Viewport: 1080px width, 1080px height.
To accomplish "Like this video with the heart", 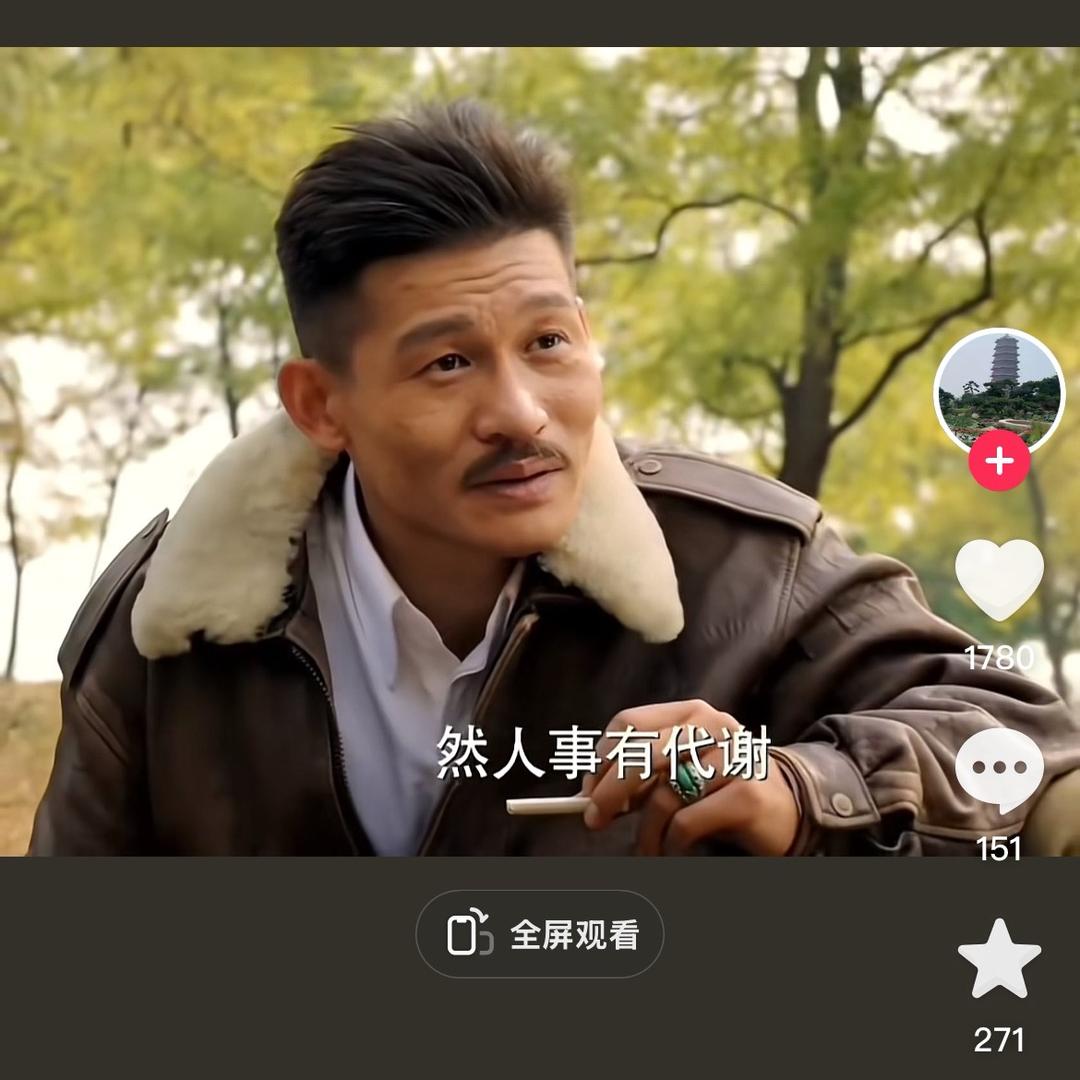I will pyautogui.click(x=999, y=579).
